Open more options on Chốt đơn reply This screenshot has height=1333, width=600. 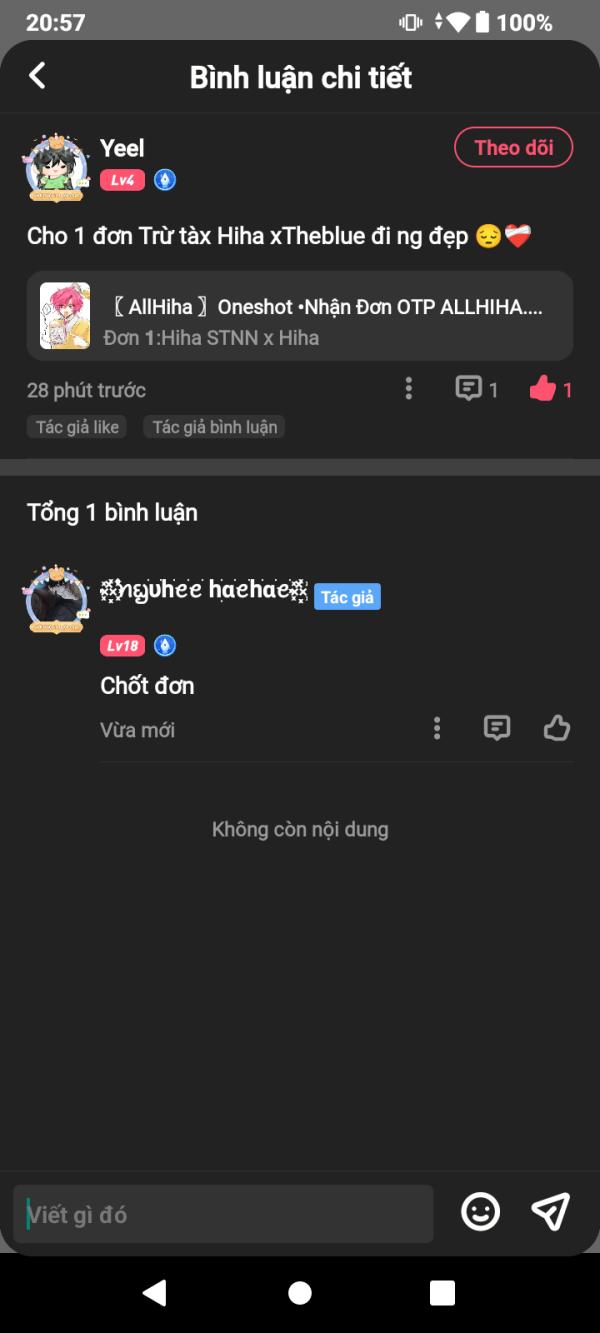pos(437,728)
